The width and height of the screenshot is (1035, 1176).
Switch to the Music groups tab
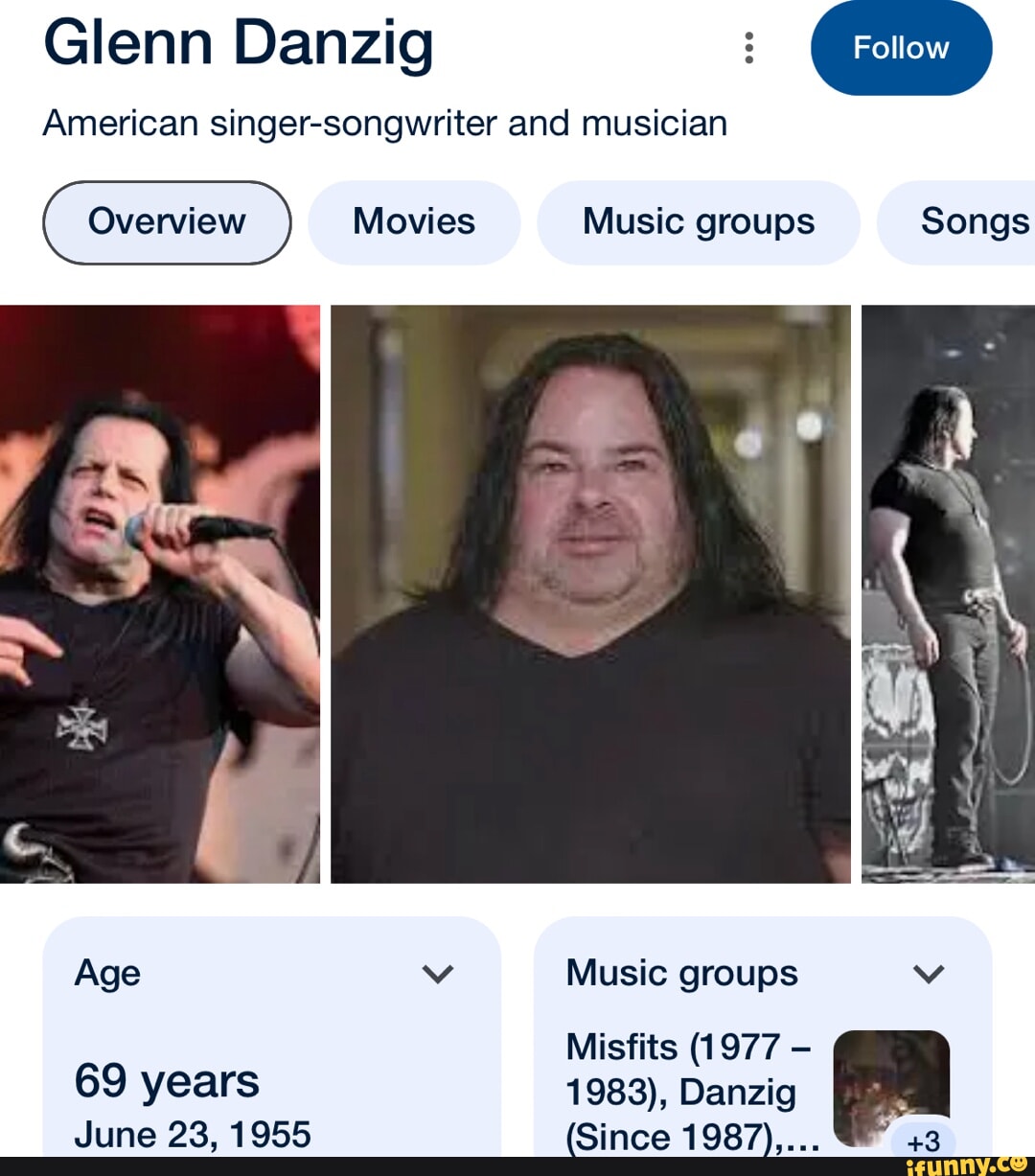pos(699,221)
